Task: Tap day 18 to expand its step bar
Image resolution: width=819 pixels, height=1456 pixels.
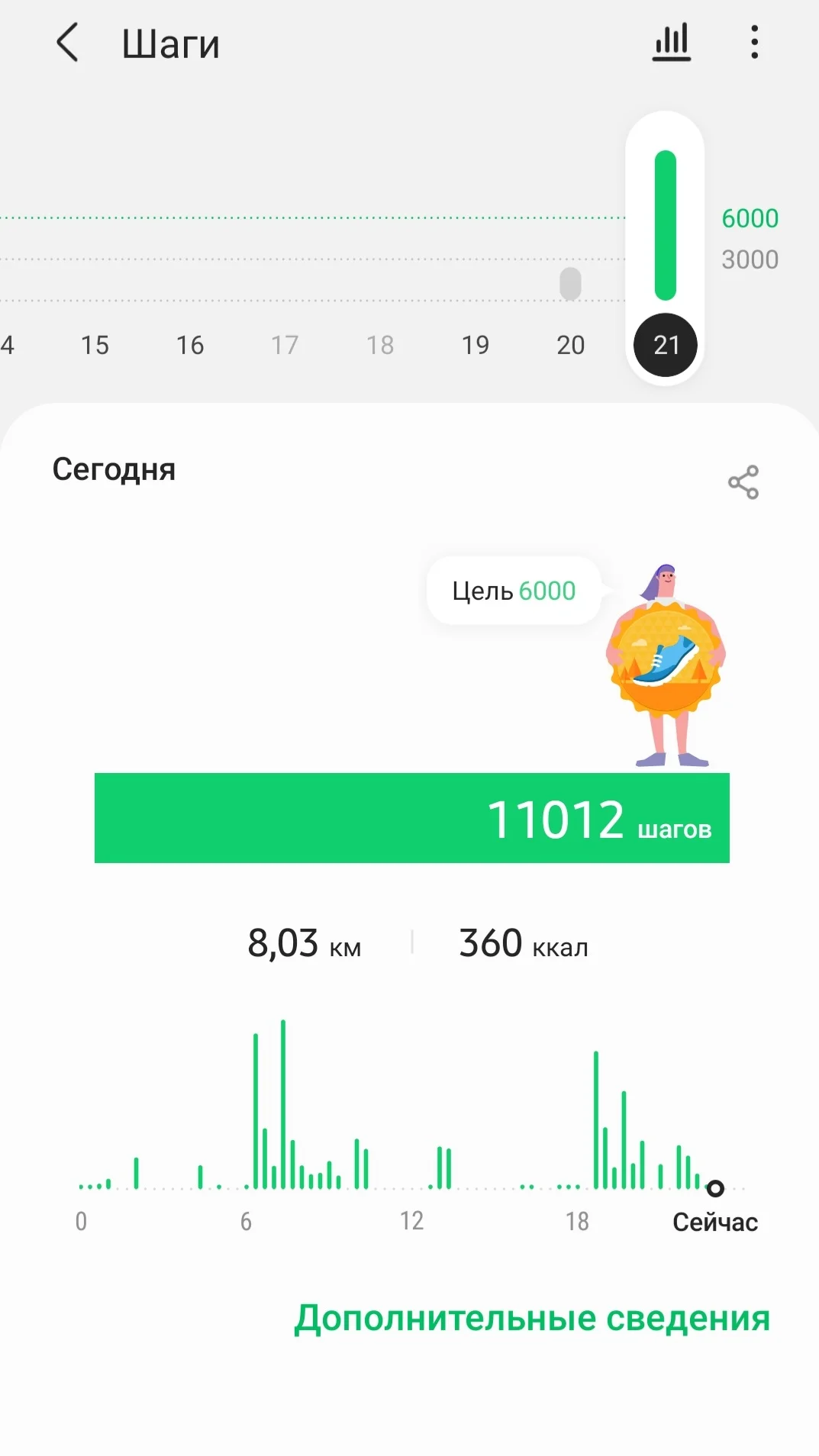Action: [x=380, y=345]
